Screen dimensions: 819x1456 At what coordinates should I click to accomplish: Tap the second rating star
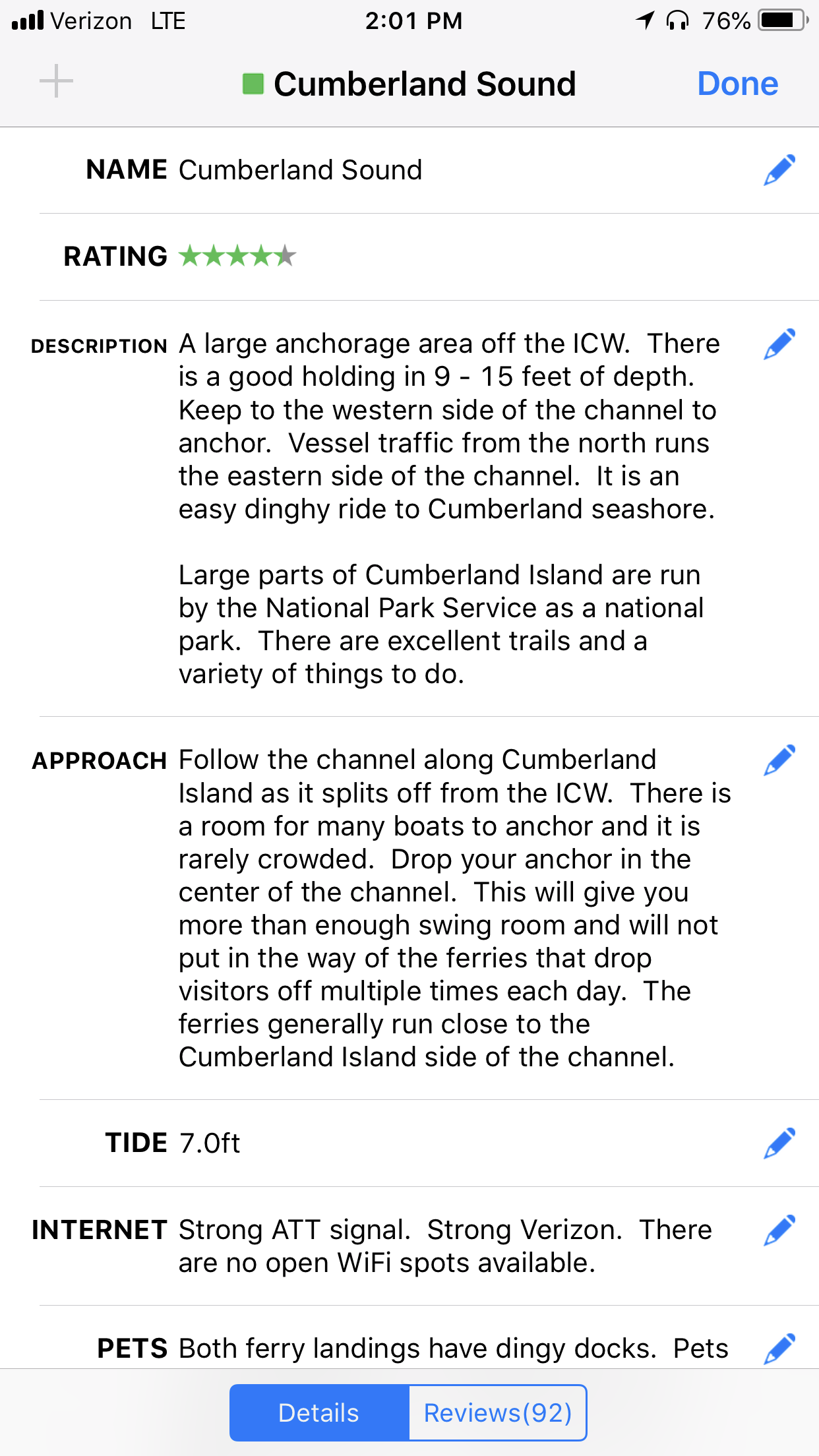(x=212, y=255)
